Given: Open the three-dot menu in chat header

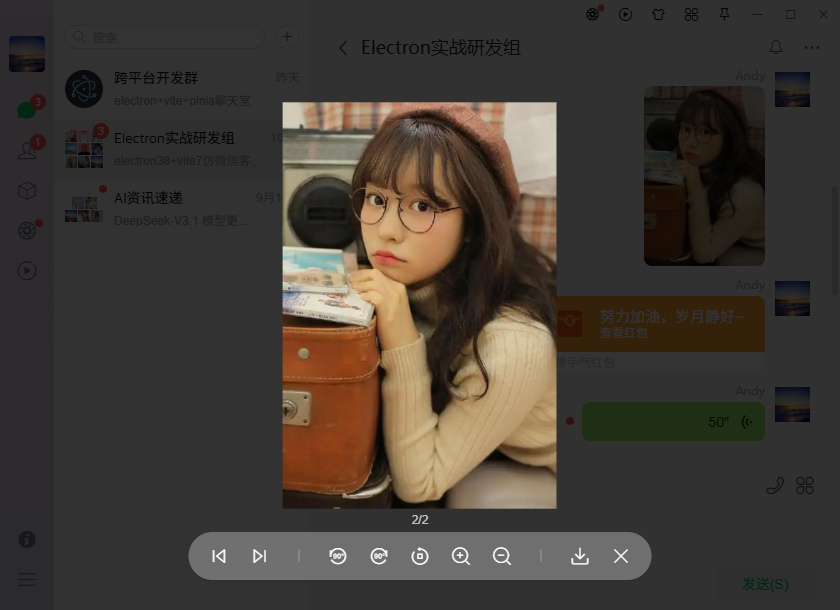Looking at the screenshot, I should click(811, 47).
